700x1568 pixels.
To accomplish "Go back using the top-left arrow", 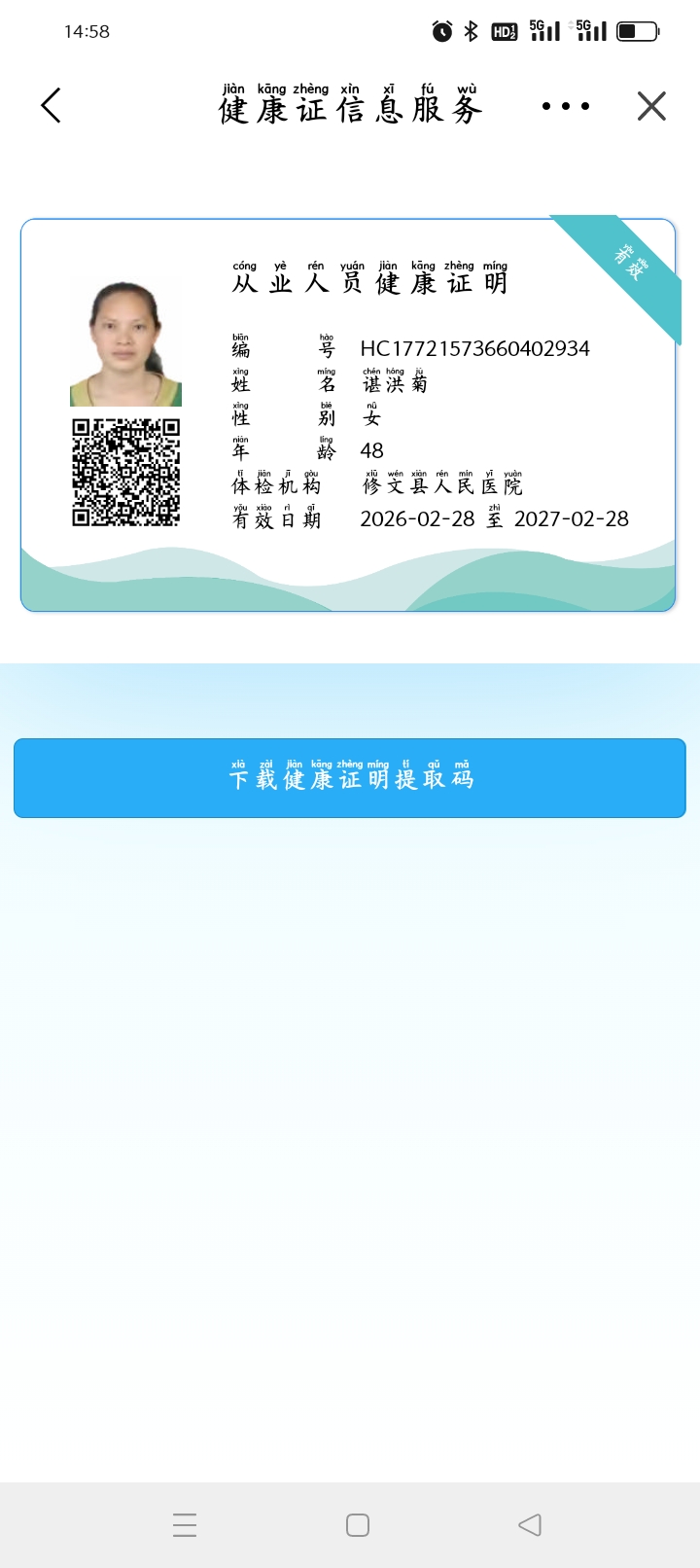I will pyautogui.click(x=52, y=106).
